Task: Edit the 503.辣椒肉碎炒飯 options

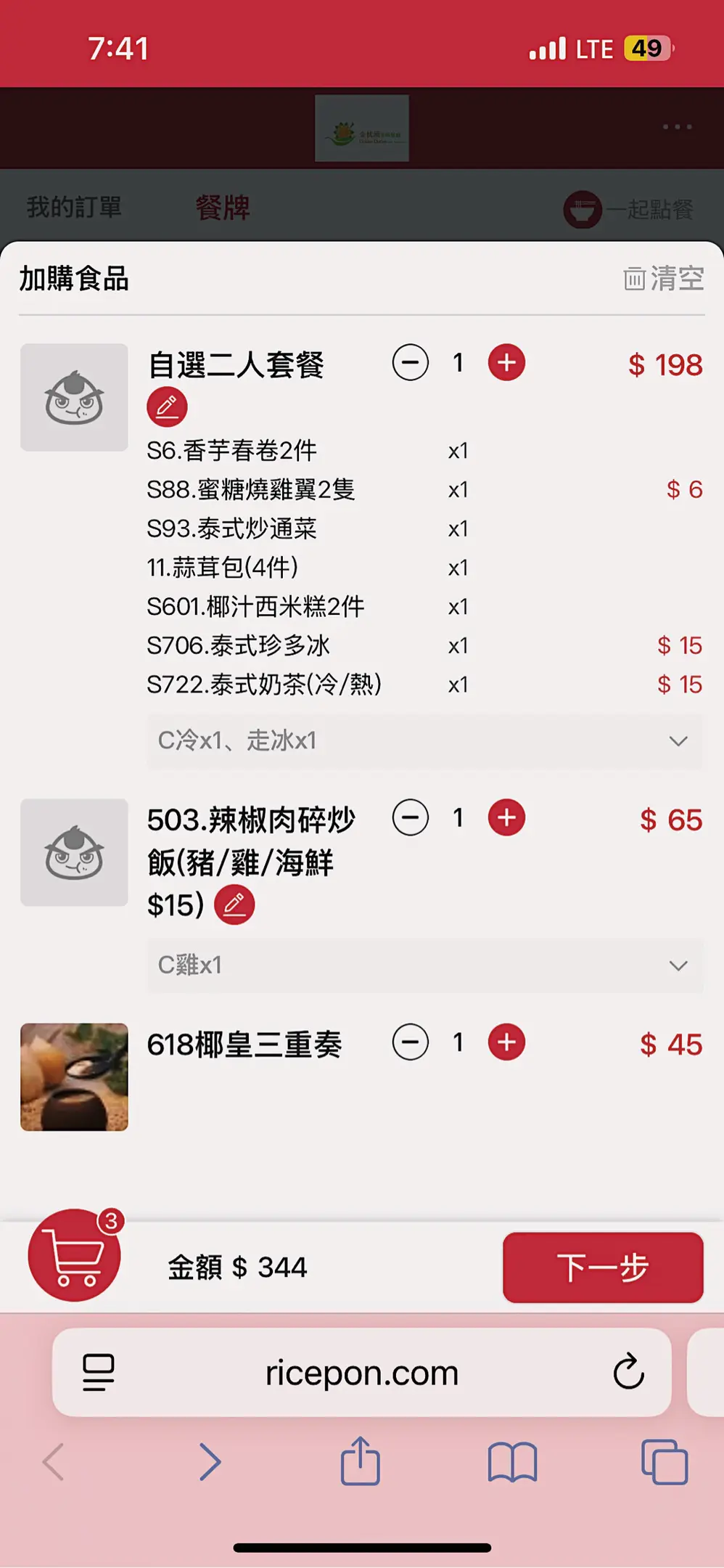Action: point(234,905)
